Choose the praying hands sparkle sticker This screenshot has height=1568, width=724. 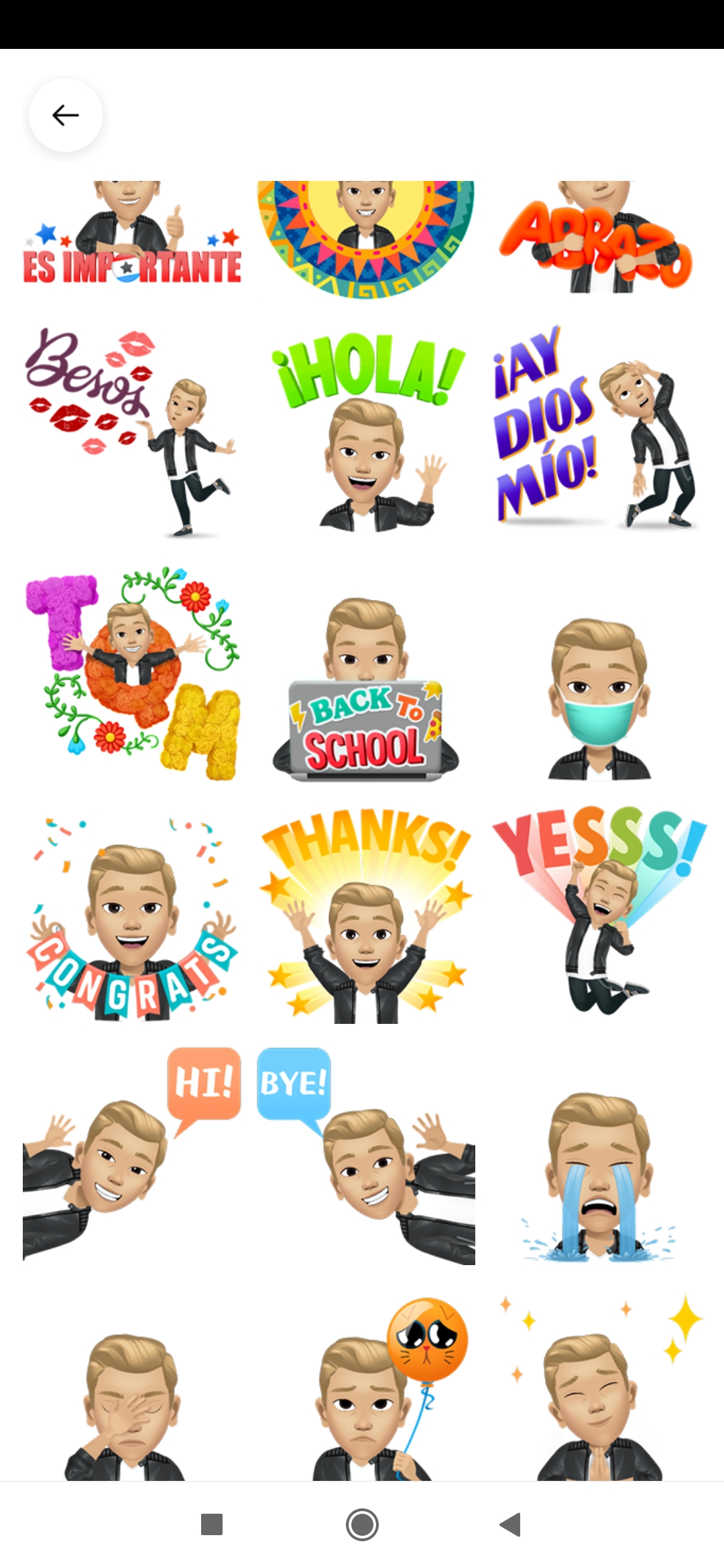click(599, 1394)
